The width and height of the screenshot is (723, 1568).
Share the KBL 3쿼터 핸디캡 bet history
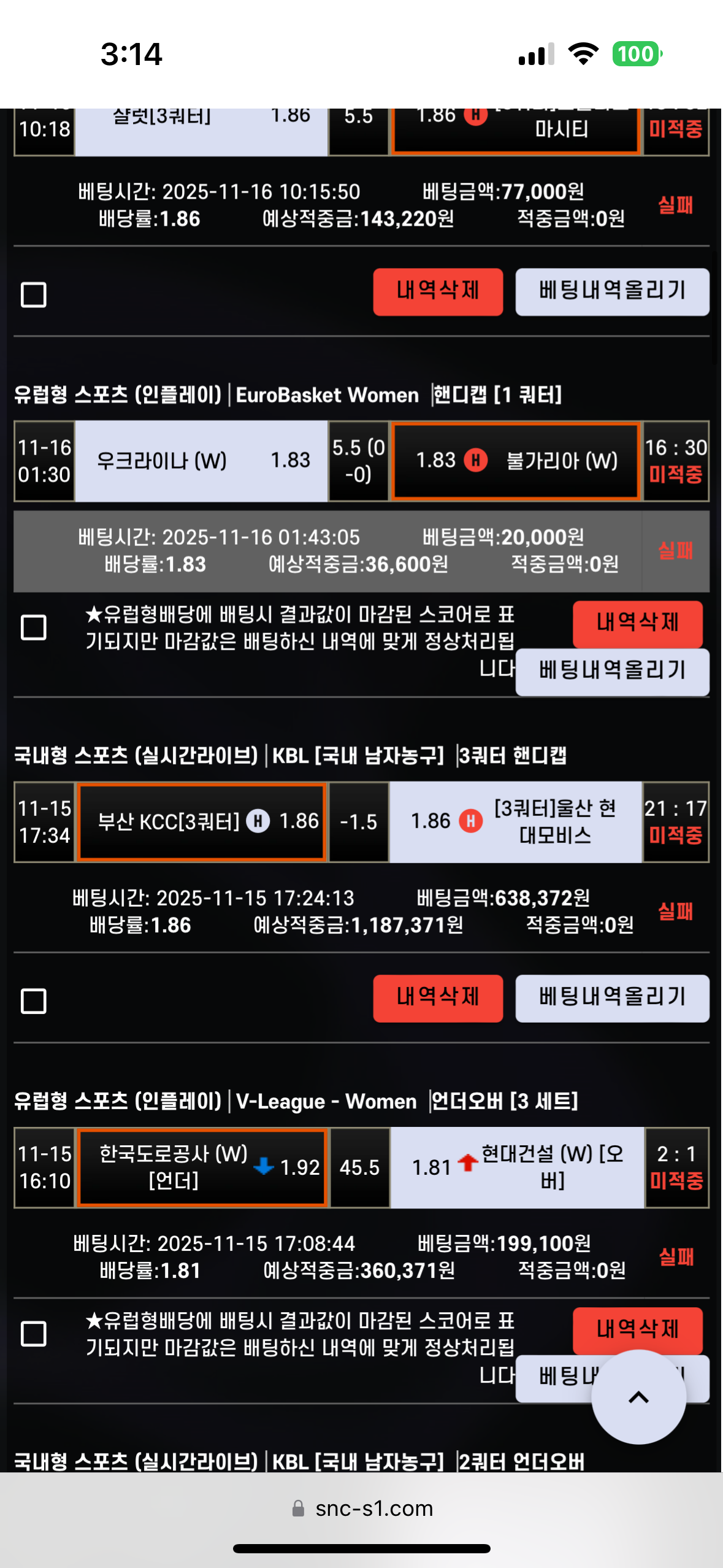pyautogui.click(x=612, y=998)
